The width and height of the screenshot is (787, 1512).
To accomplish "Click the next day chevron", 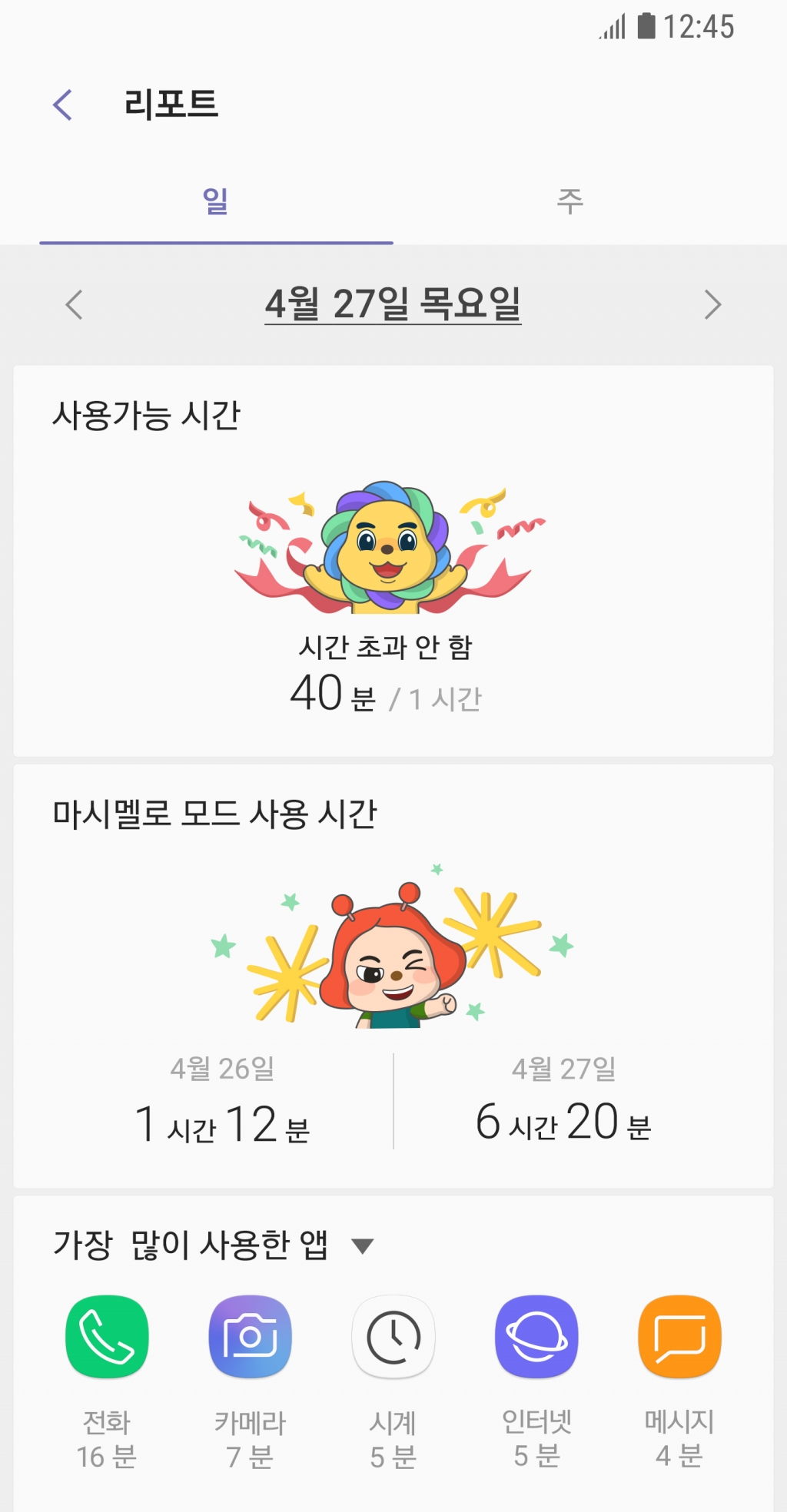I will pos(713,305).
